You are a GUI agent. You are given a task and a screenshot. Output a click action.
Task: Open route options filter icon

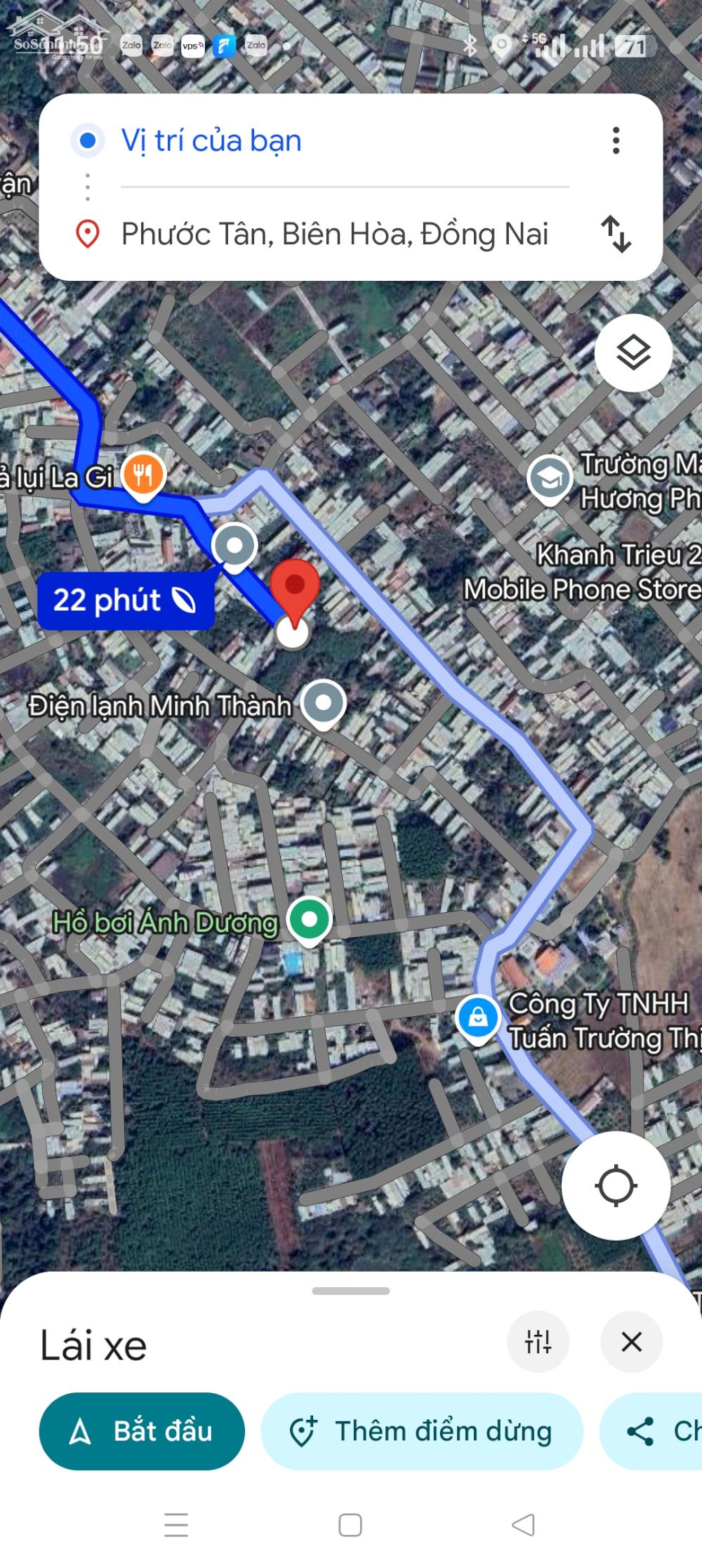[538, 1342]
